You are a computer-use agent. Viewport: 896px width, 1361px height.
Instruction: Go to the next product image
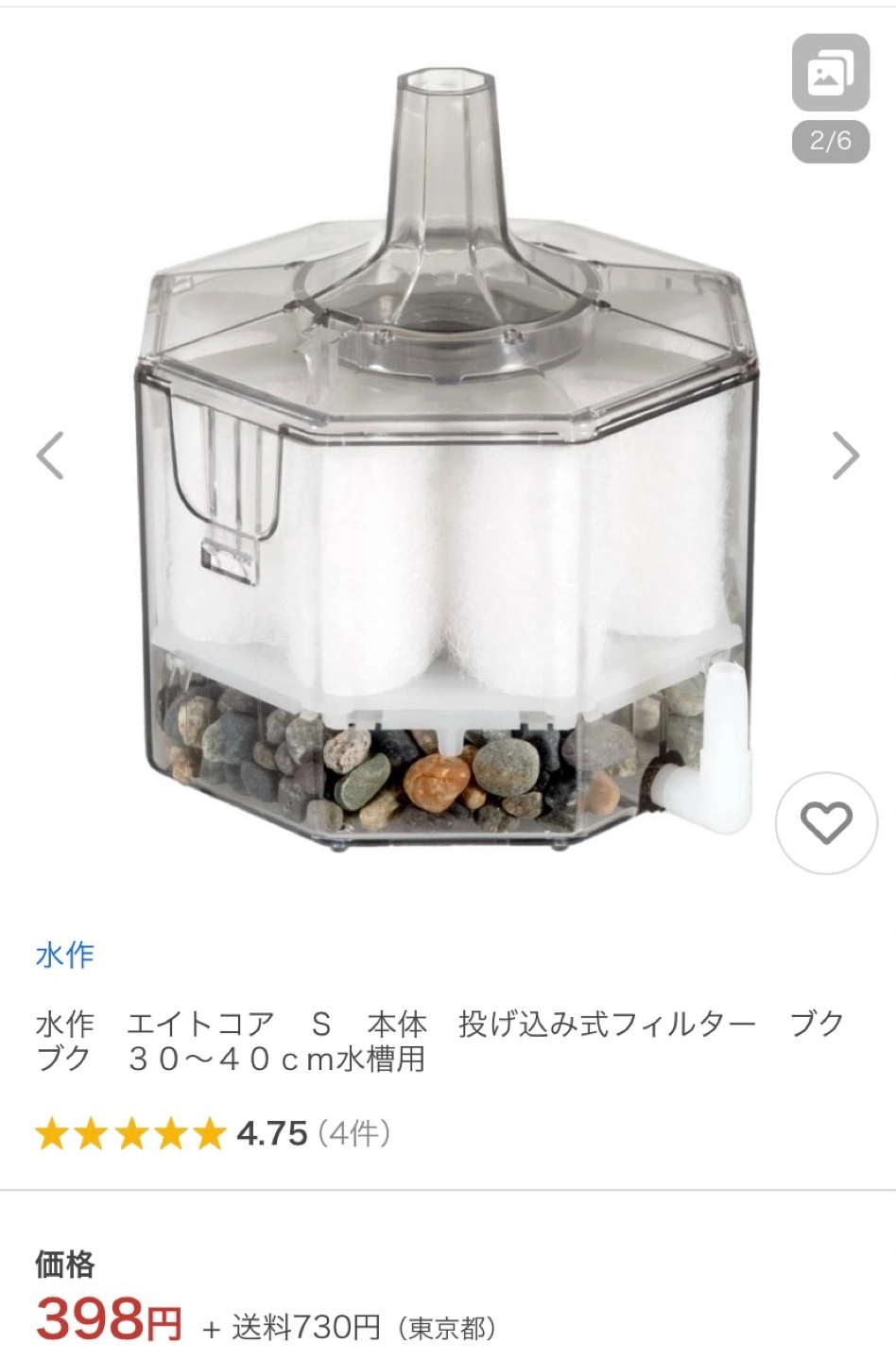[845, 456]
